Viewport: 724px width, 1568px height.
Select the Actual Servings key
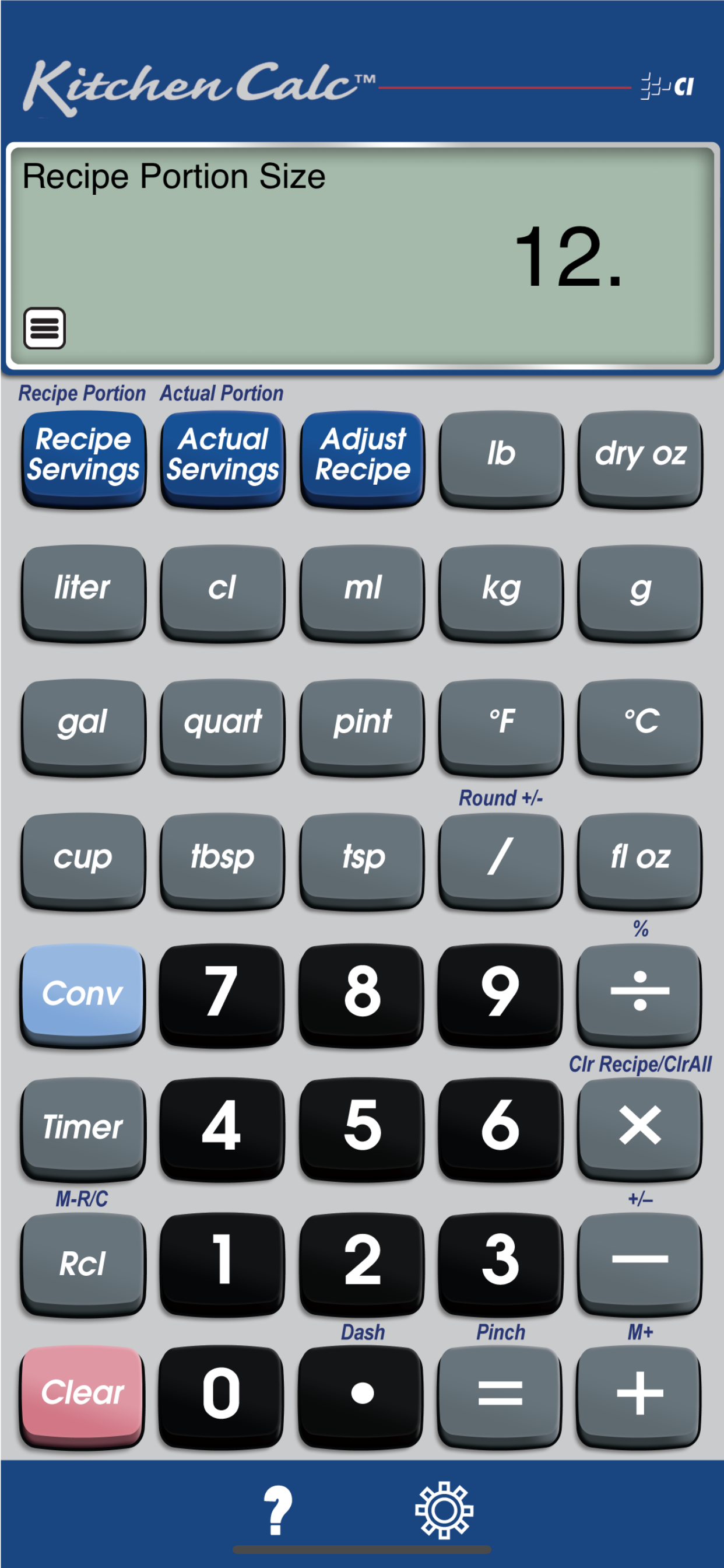(223, 456)
